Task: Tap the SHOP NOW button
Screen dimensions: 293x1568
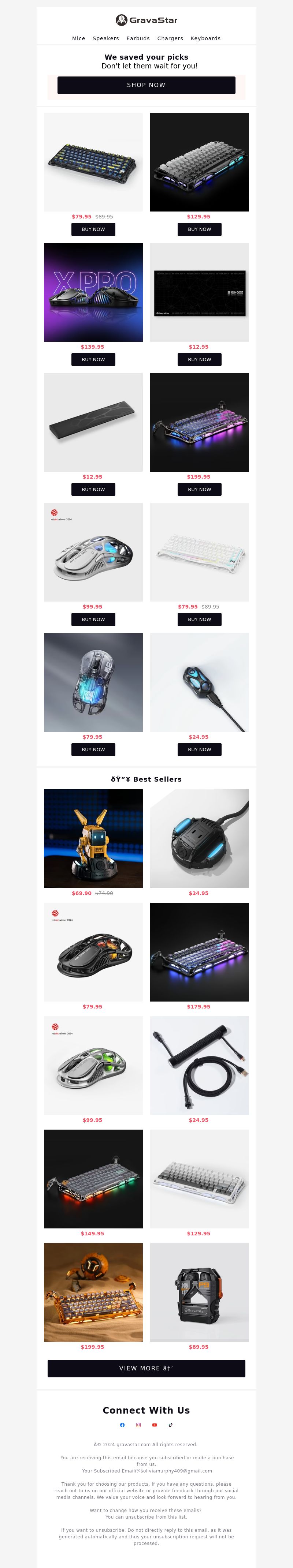Action: click(x=146, y=85)
